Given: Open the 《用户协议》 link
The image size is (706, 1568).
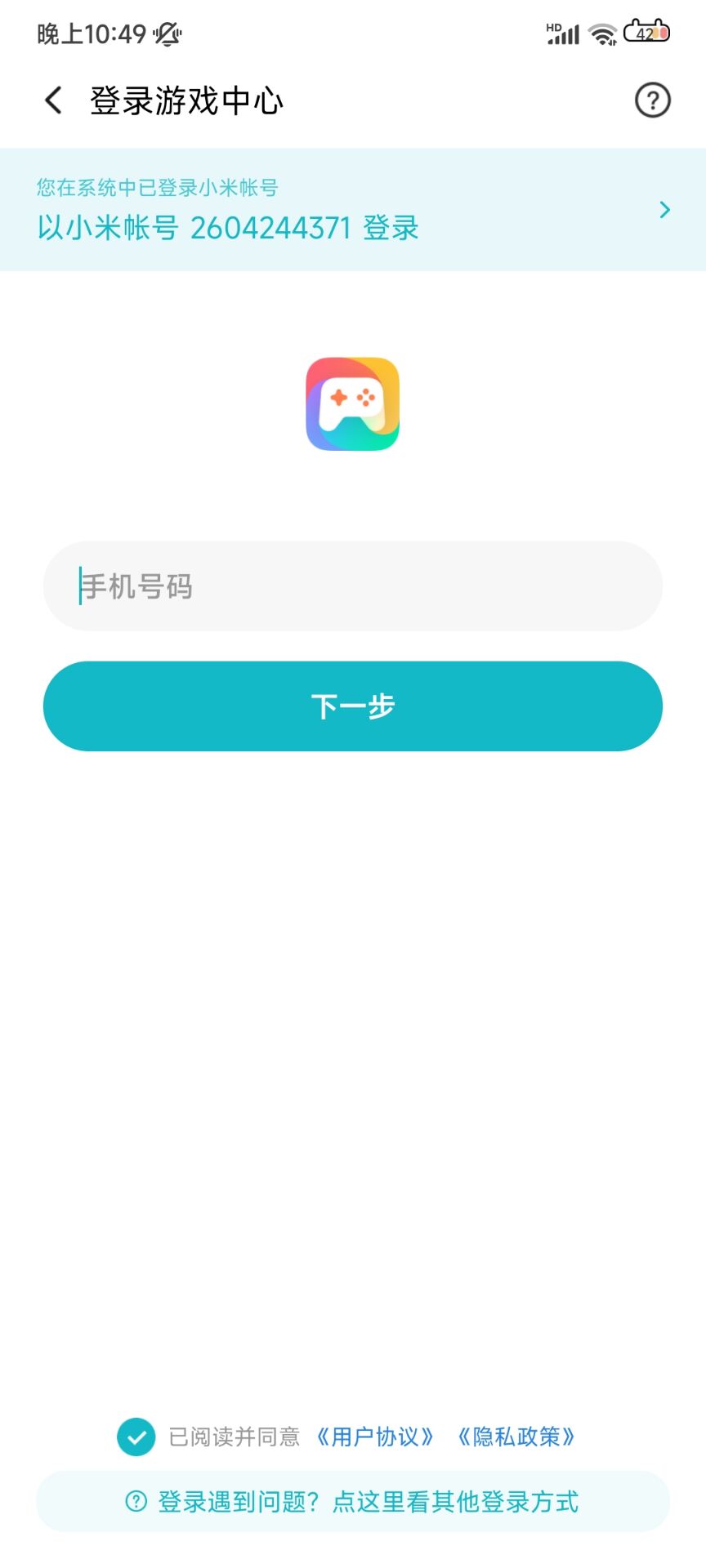Looking at the screenshot, I should (x=375, y=1437).
